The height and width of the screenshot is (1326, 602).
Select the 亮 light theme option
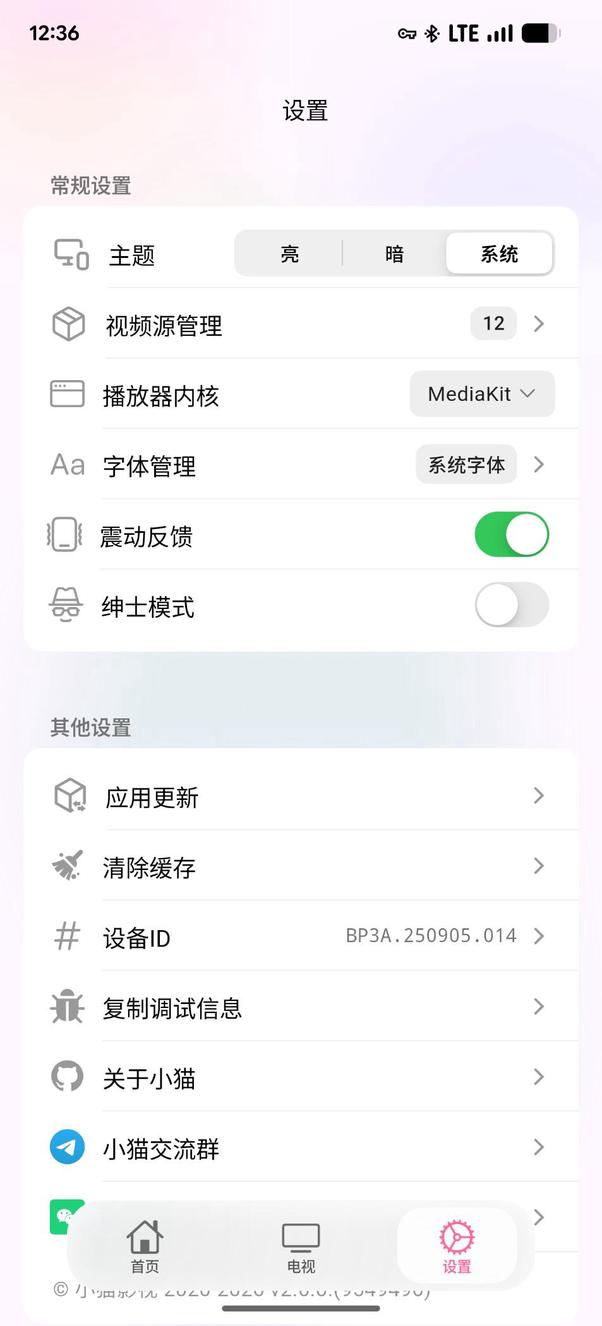[x=289, y=254]
